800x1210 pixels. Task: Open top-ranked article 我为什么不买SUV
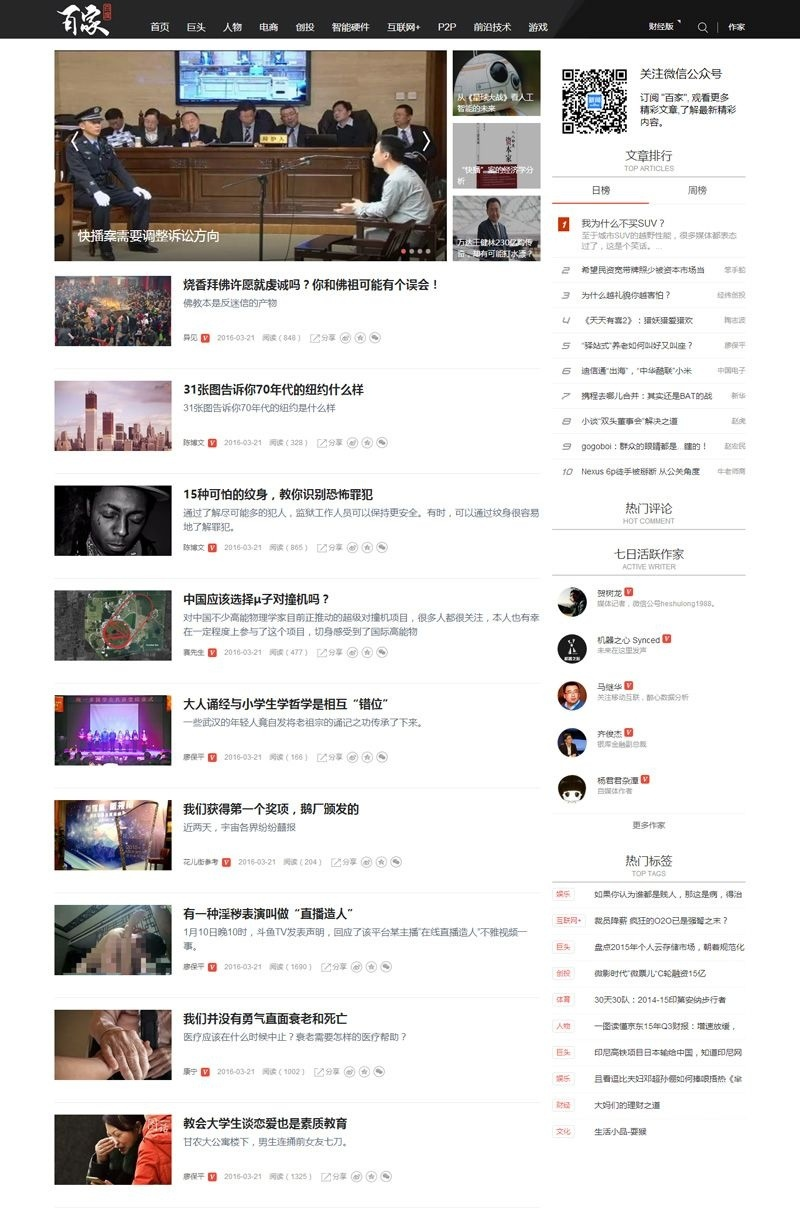tap(623, 223)
